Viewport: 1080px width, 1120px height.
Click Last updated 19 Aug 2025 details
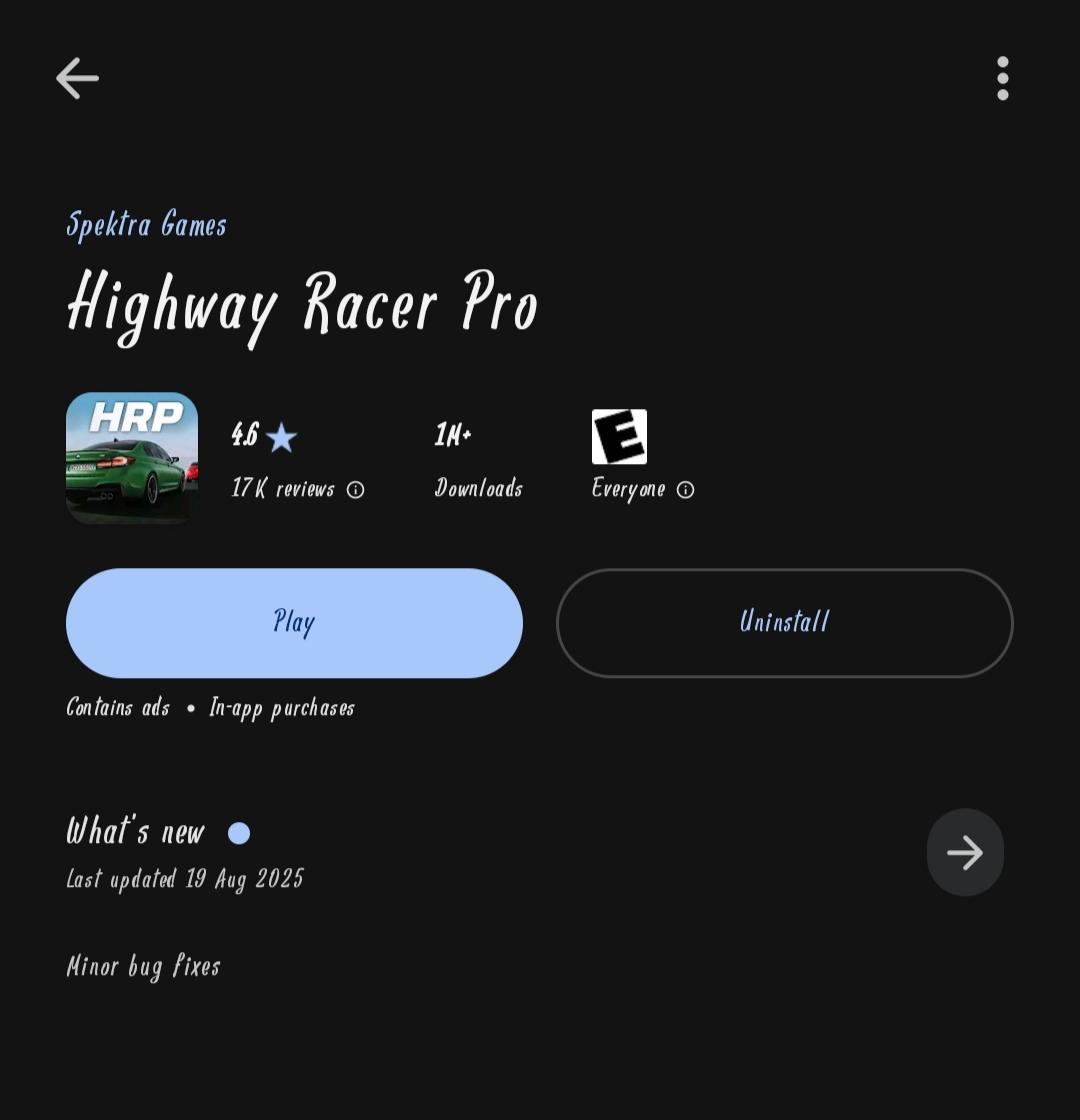click(x=184, y=879)
